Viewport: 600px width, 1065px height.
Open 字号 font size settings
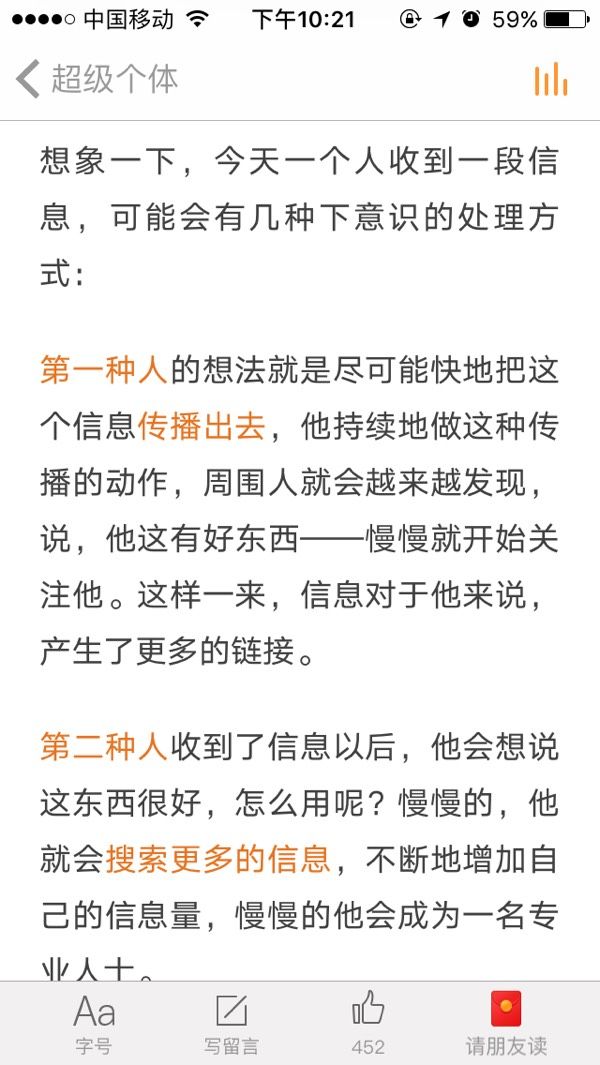click(94, 1024)
